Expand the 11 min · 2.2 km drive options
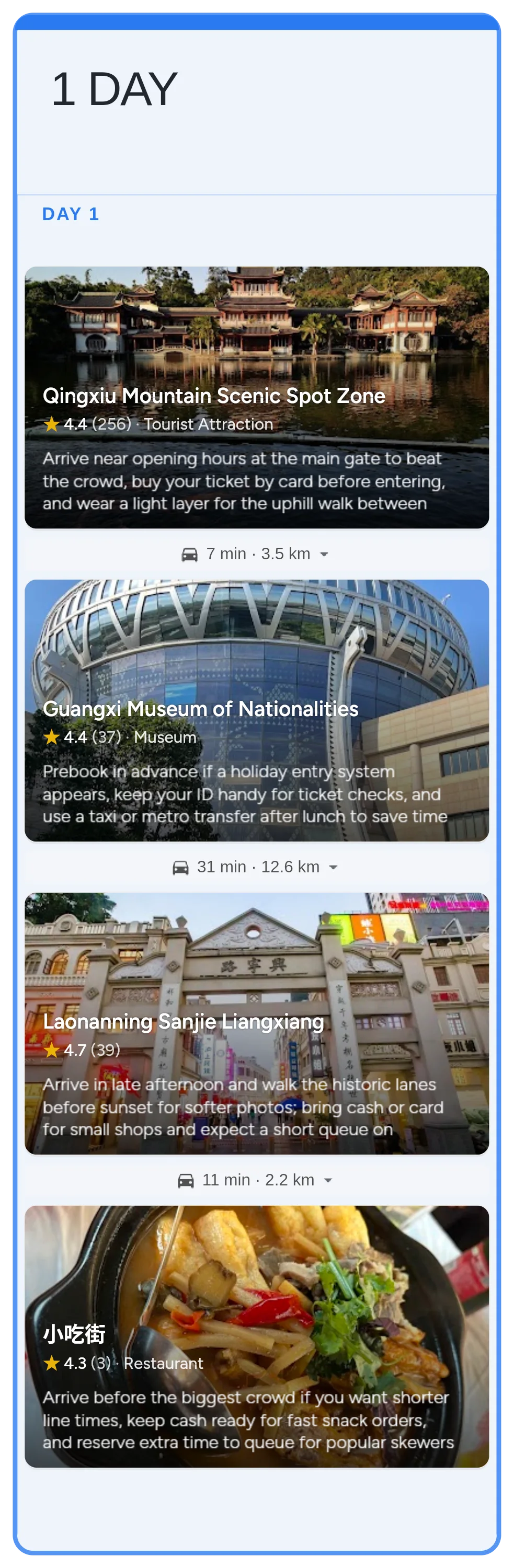 (x=328, y=1180)
